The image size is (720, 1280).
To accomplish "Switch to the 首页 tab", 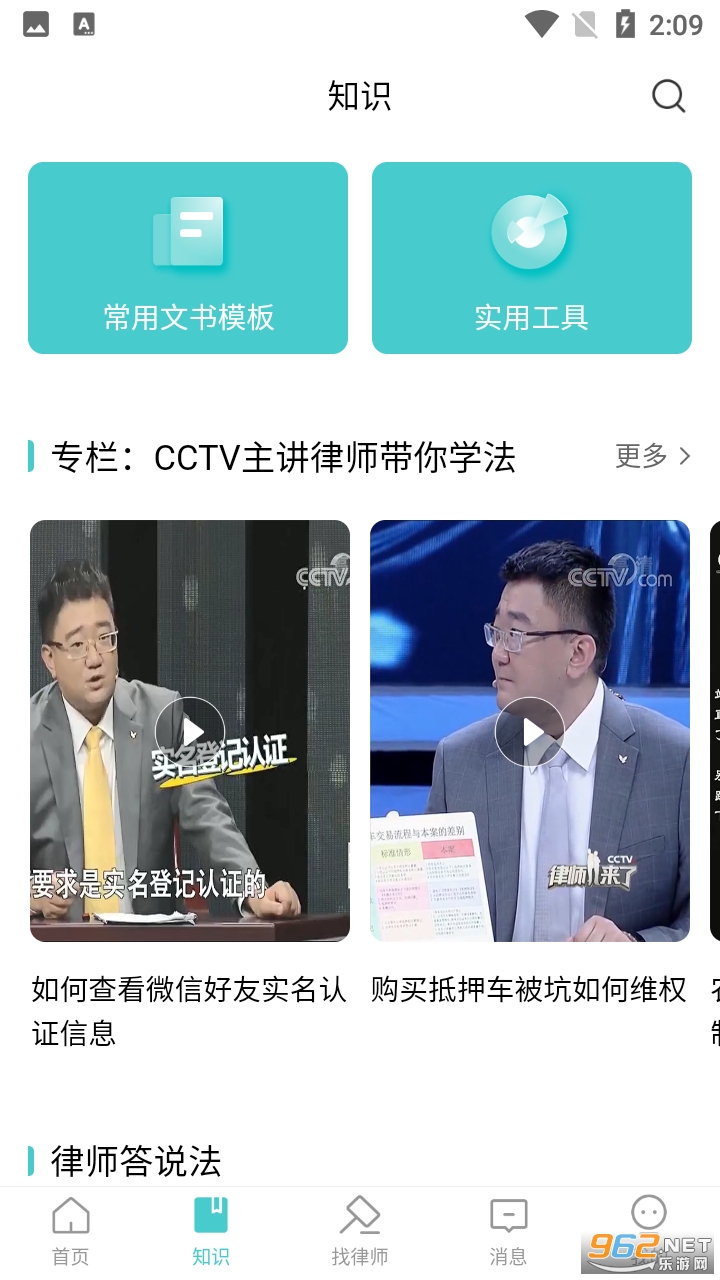I will pyautogui.click(x=70, y=1232).
